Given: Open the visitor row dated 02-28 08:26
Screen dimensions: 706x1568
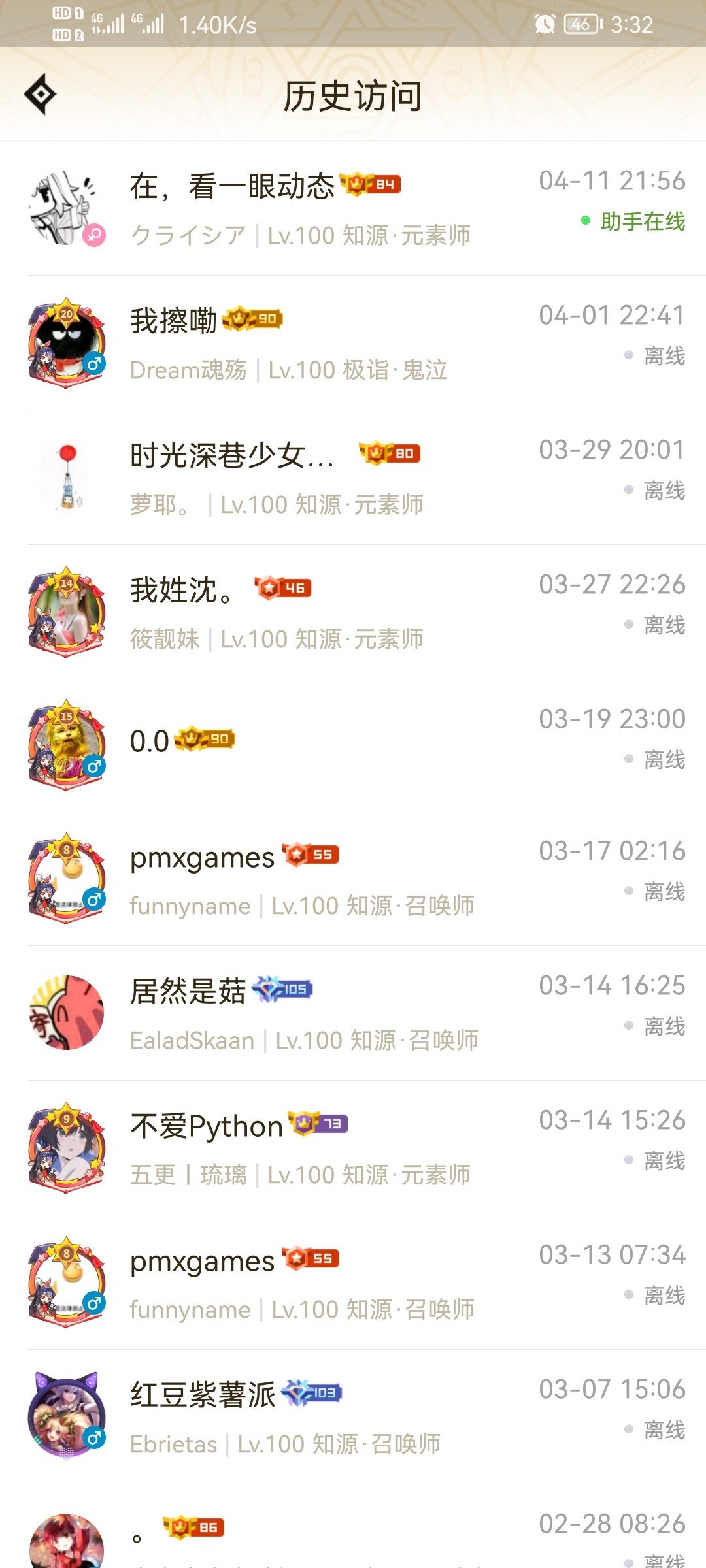Looking at the screenshot, I should (x=353, y=1535).
